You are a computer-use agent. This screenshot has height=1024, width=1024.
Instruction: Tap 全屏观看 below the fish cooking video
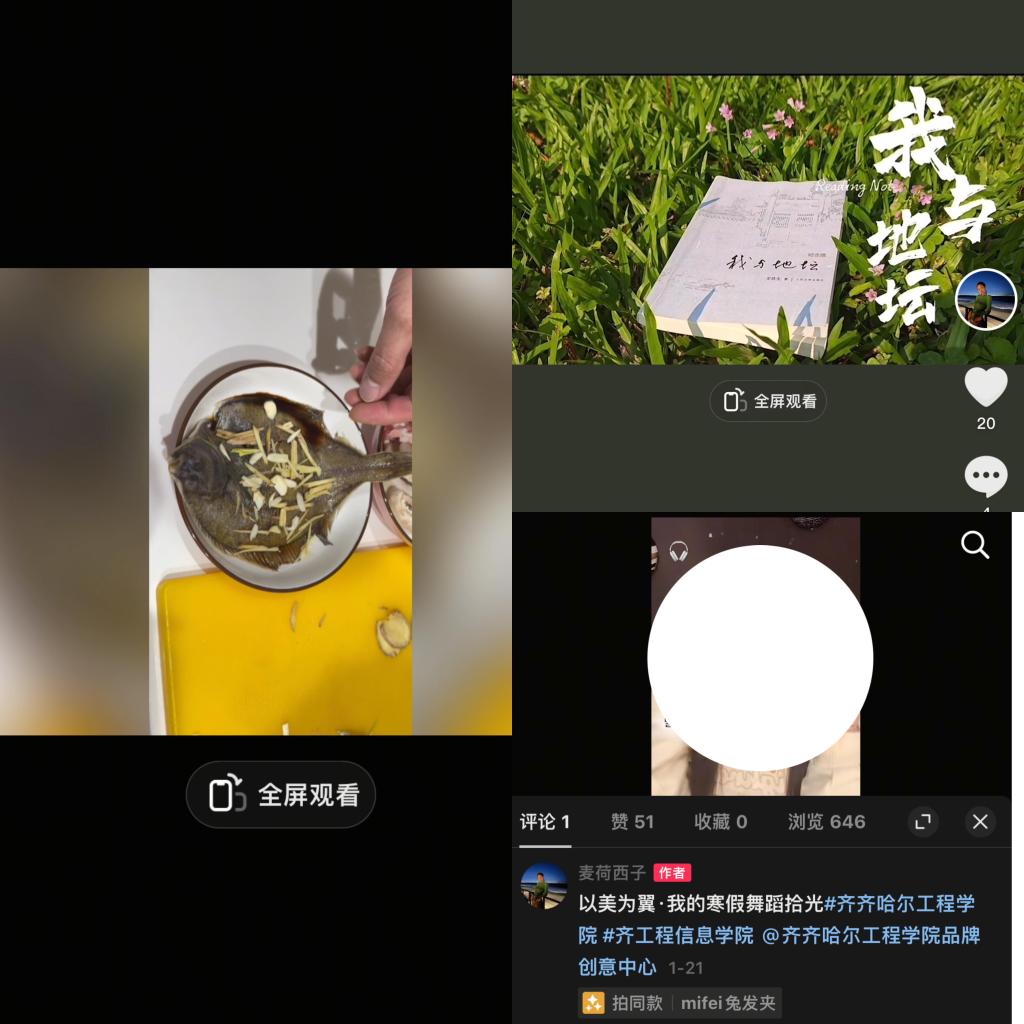(x=281, y=795)
